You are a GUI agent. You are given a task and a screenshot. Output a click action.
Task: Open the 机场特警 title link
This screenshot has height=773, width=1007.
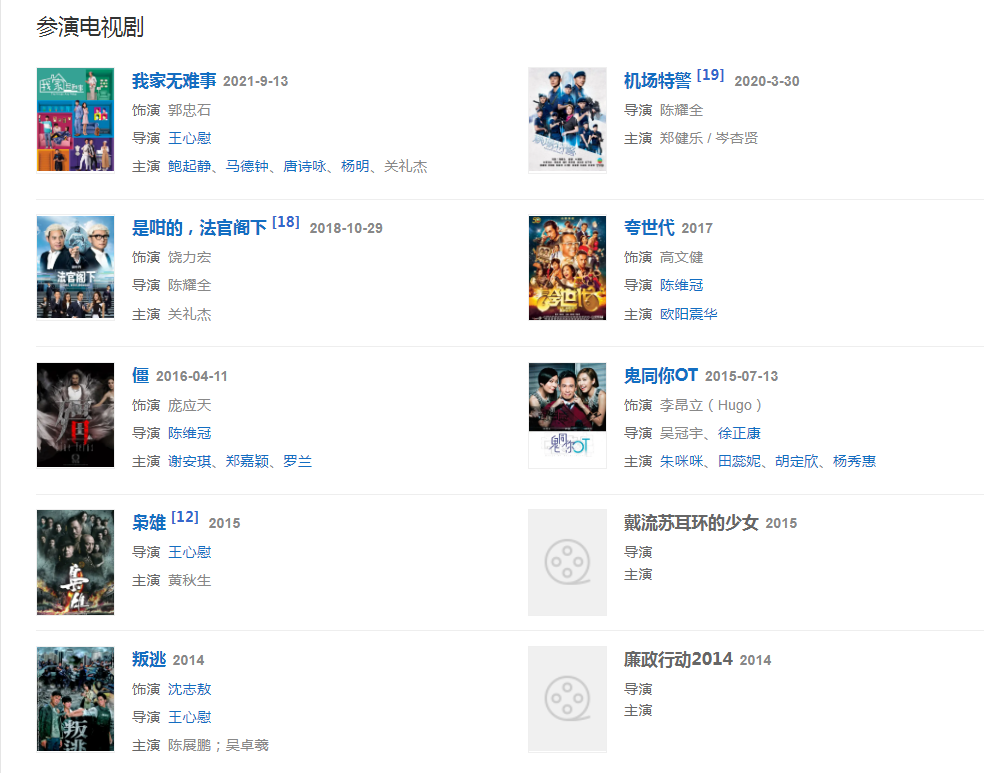point(657,81)
